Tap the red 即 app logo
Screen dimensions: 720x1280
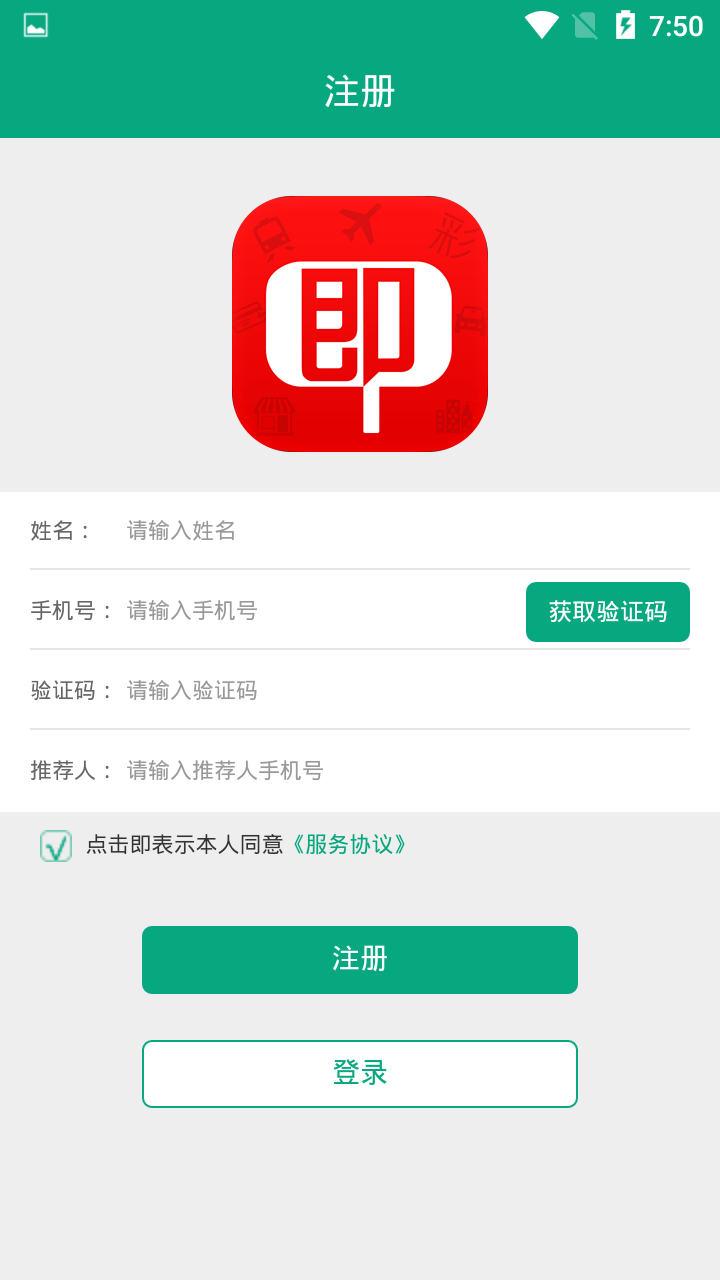[x=360, y=325]
